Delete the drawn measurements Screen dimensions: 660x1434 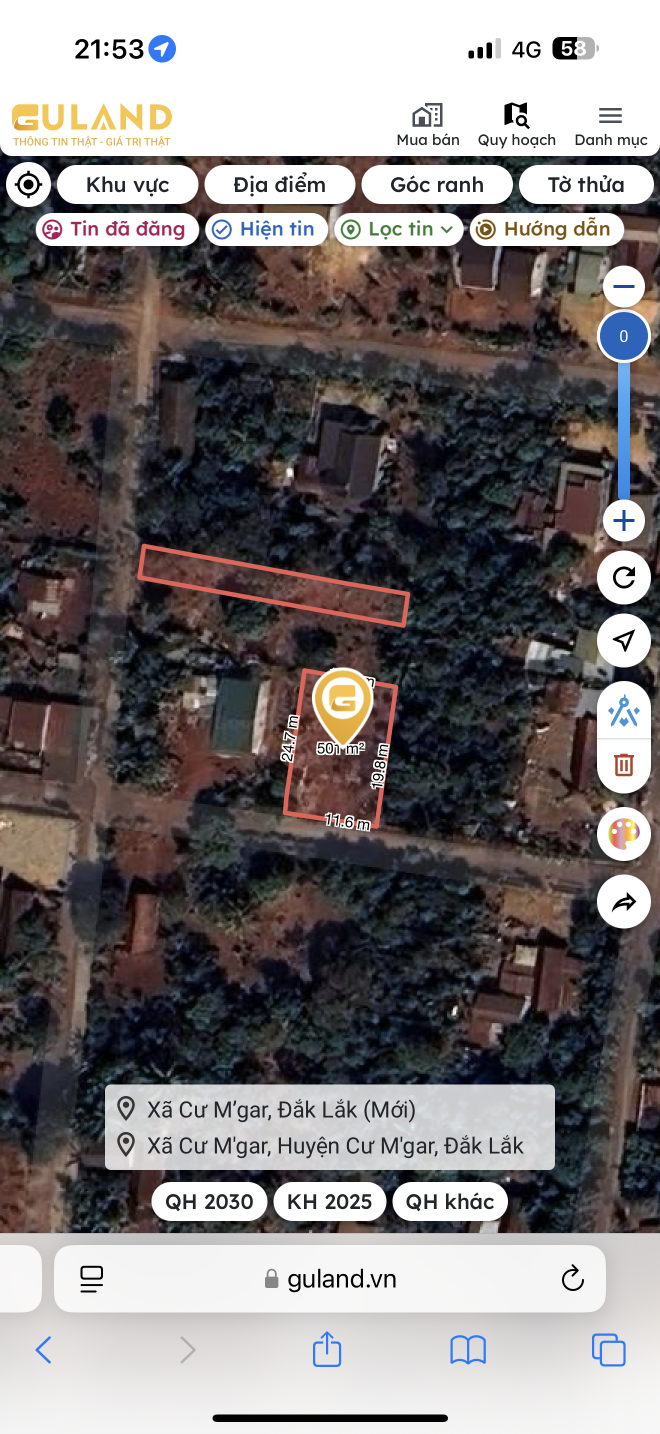624,766
